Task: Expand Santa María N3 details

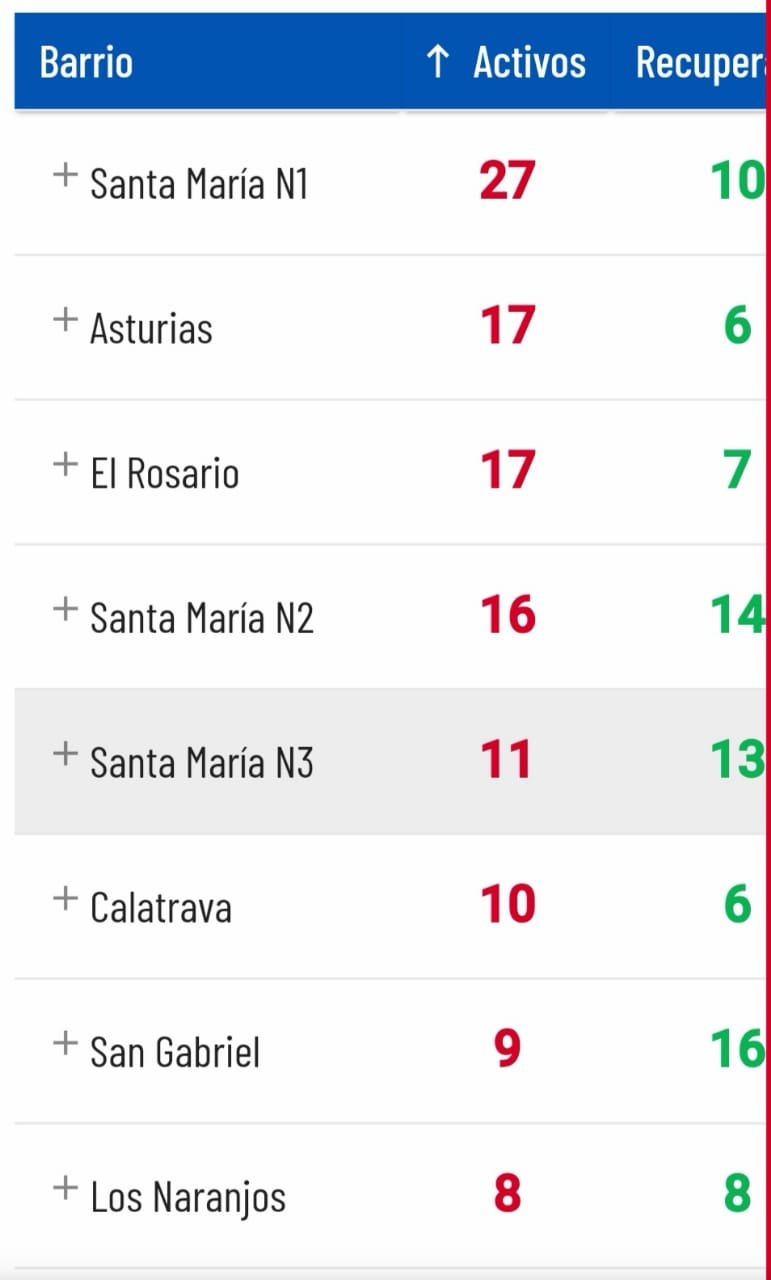Action: click(65, 754)
